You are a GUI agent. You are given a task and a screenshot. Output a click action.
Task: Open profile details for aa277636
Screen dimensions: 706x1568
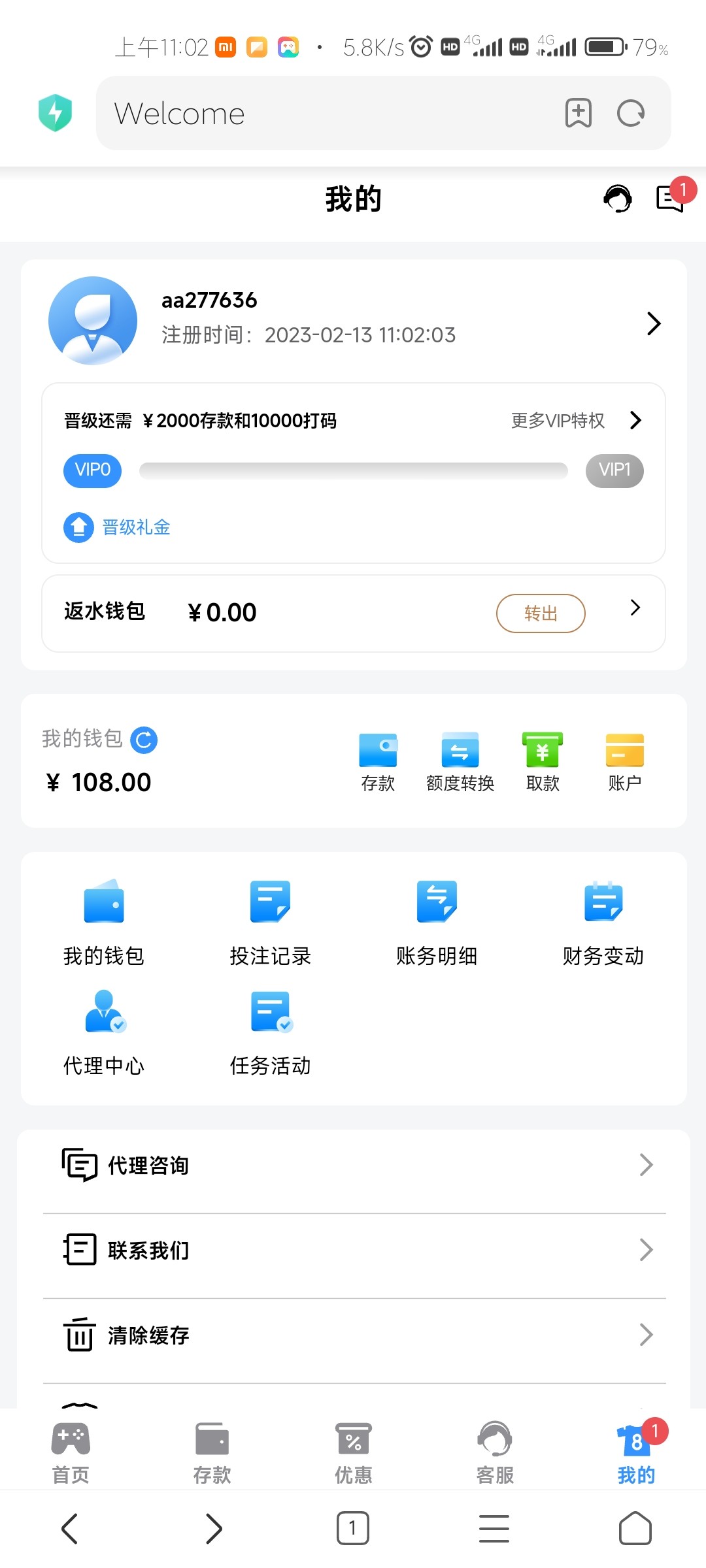pyautogui.click(x=653, y=323)
